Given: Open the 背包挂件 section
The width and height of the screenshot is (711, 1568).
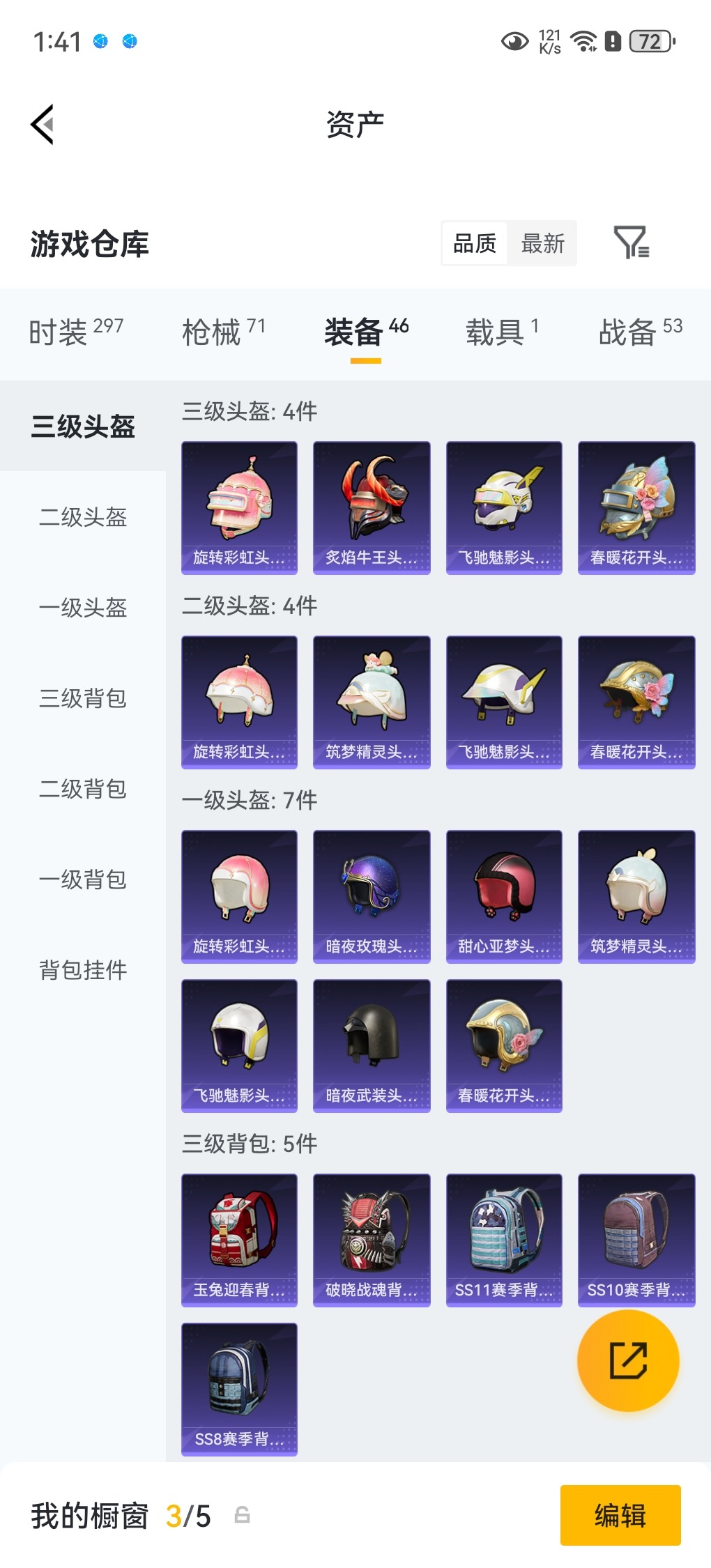Looking at the screenshot, I should (83, 971).
